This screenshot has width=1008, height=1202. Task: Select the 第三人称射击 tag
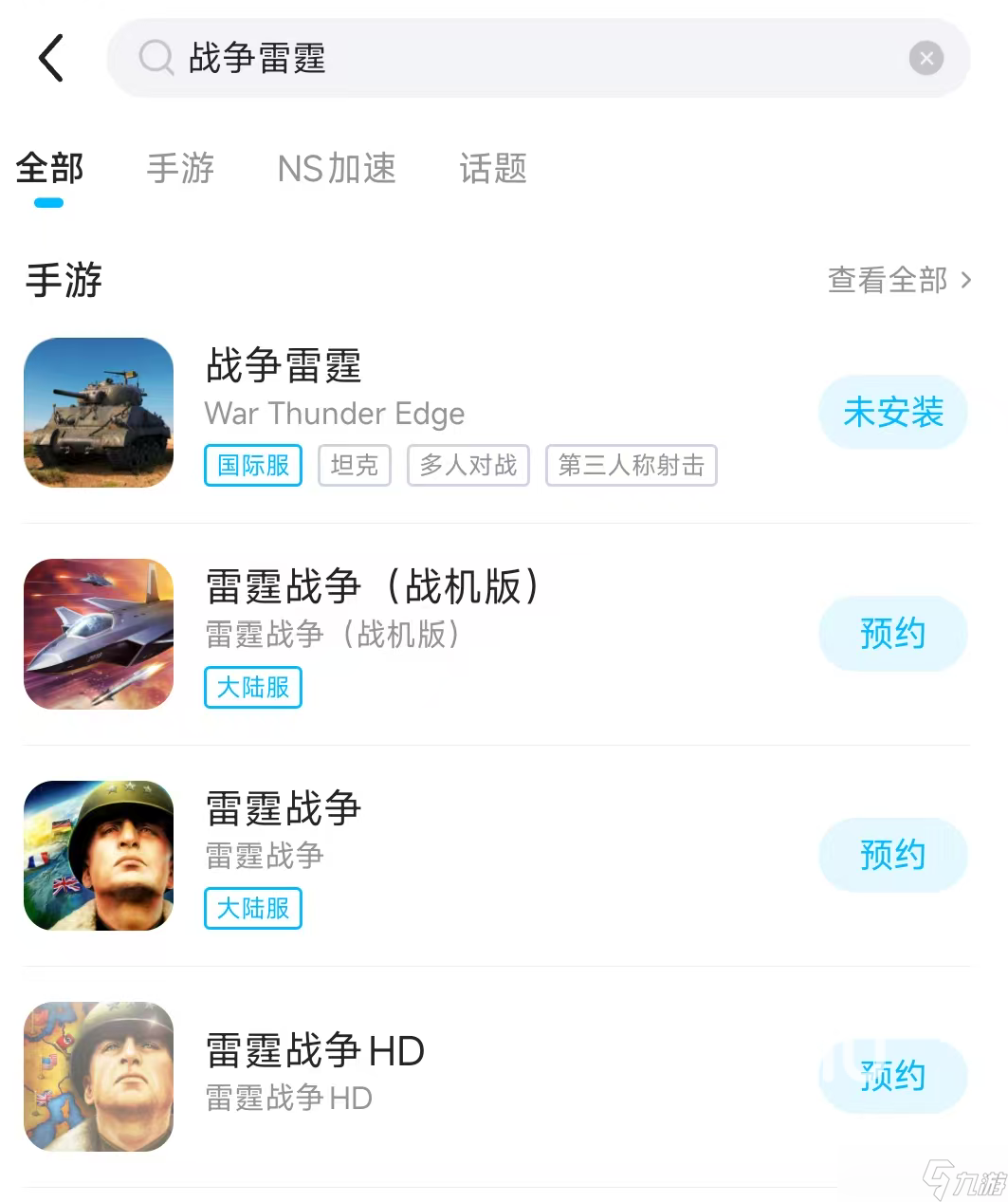coord(631,466)
